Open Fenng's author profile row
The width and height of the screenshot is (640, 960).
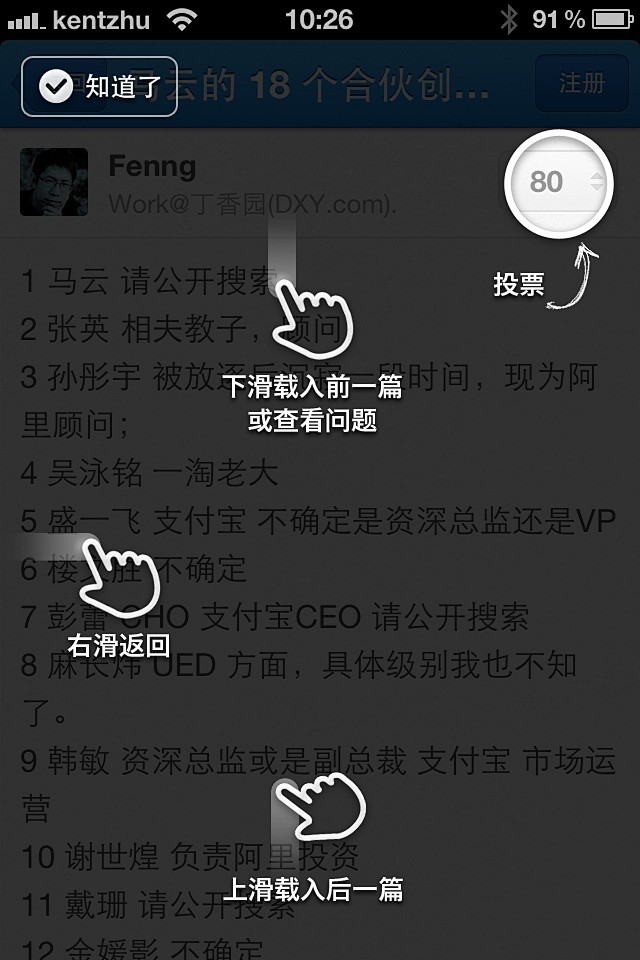point(250,182)
